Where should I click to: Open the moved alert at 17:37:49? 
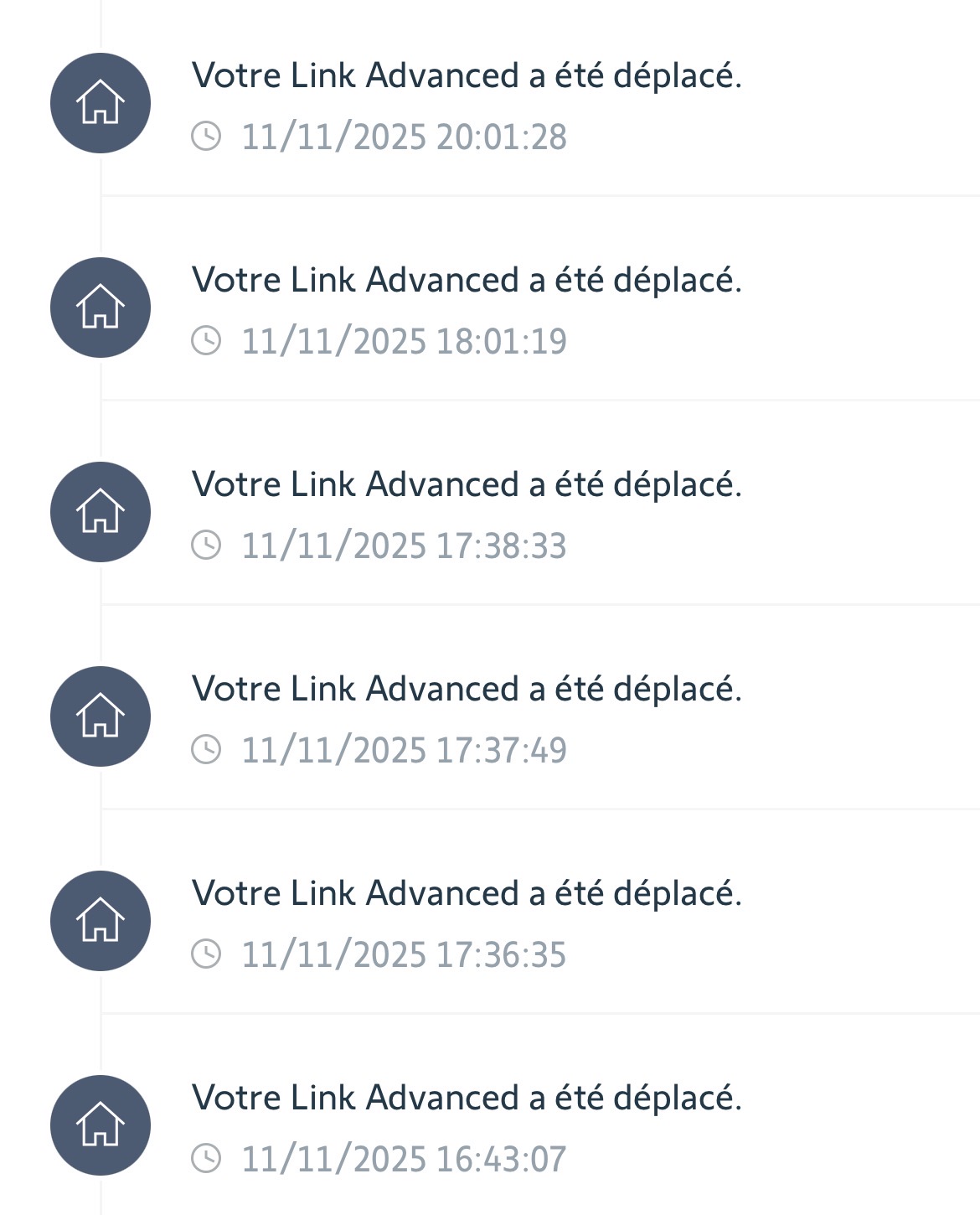coord(466,717)
